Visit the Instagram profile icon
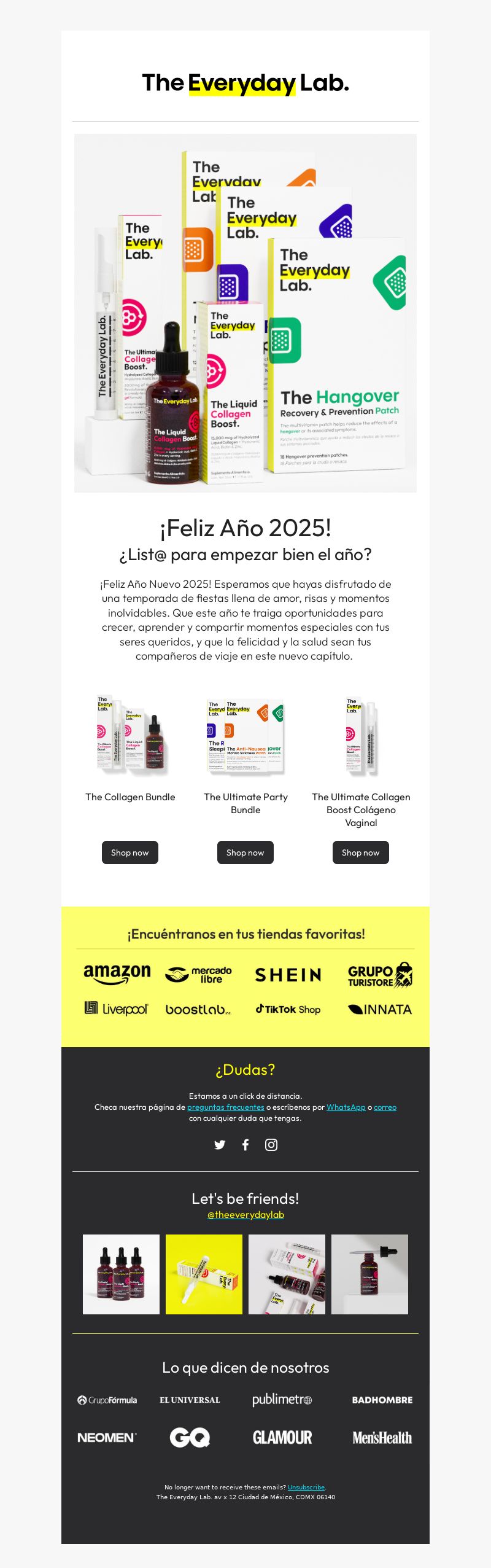This screenshot has height=1568, width=491. [x=271, y=1144]
